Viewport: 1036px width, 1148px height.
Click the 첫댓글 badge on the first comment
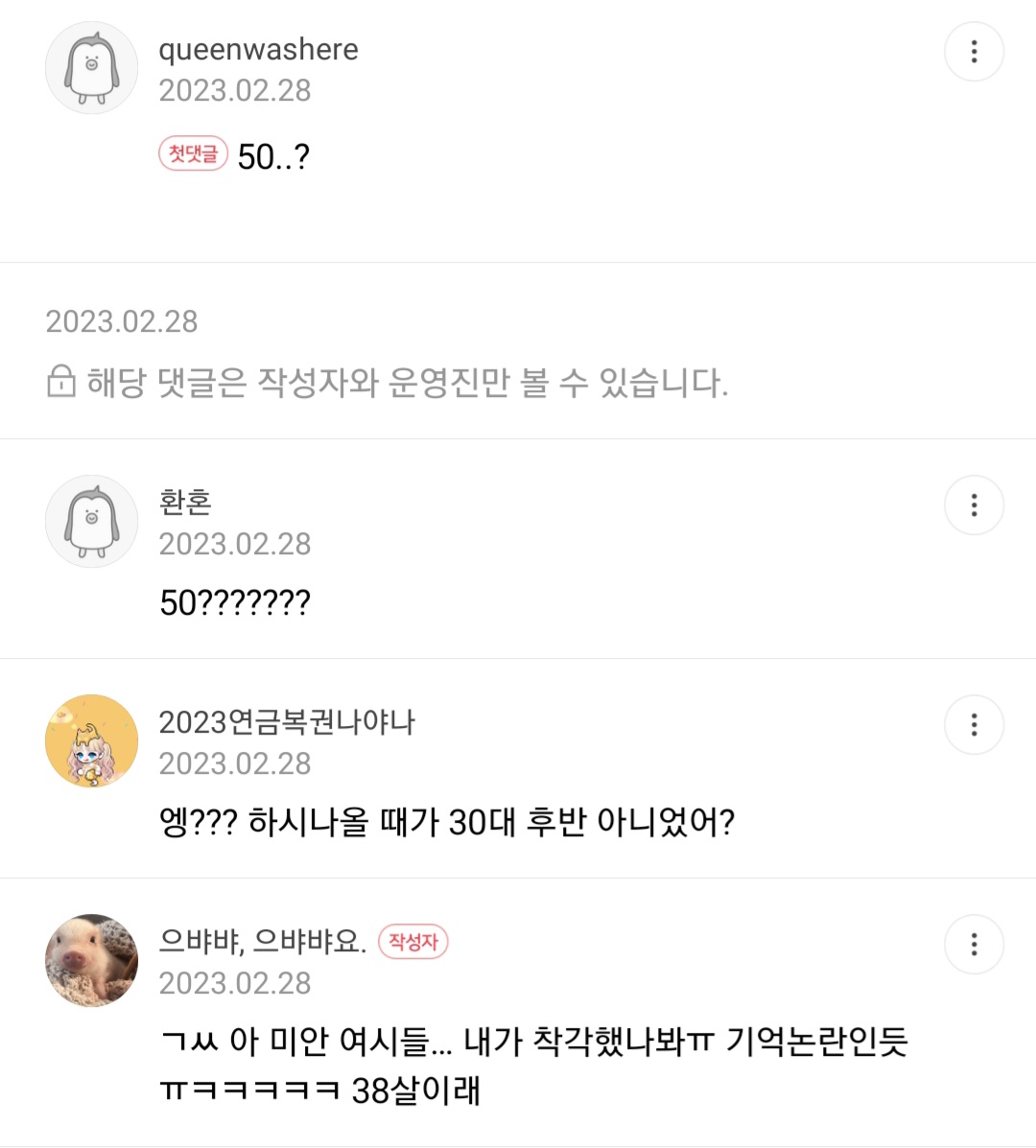[193, 153]
